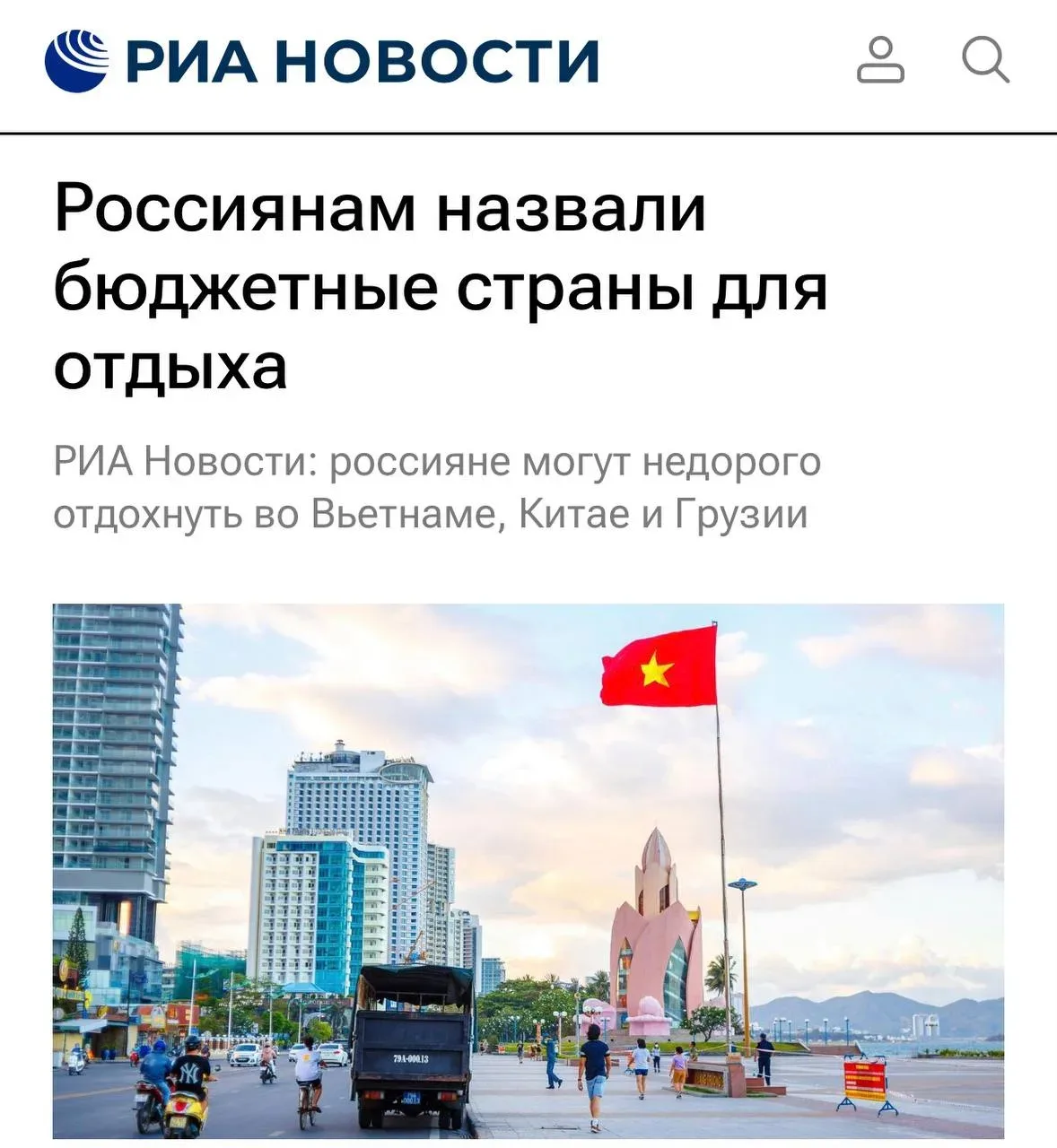The width and height of the screenshot is (1057, 1148).
Task: Open the user profile icon
Action: tap(880, 60)
